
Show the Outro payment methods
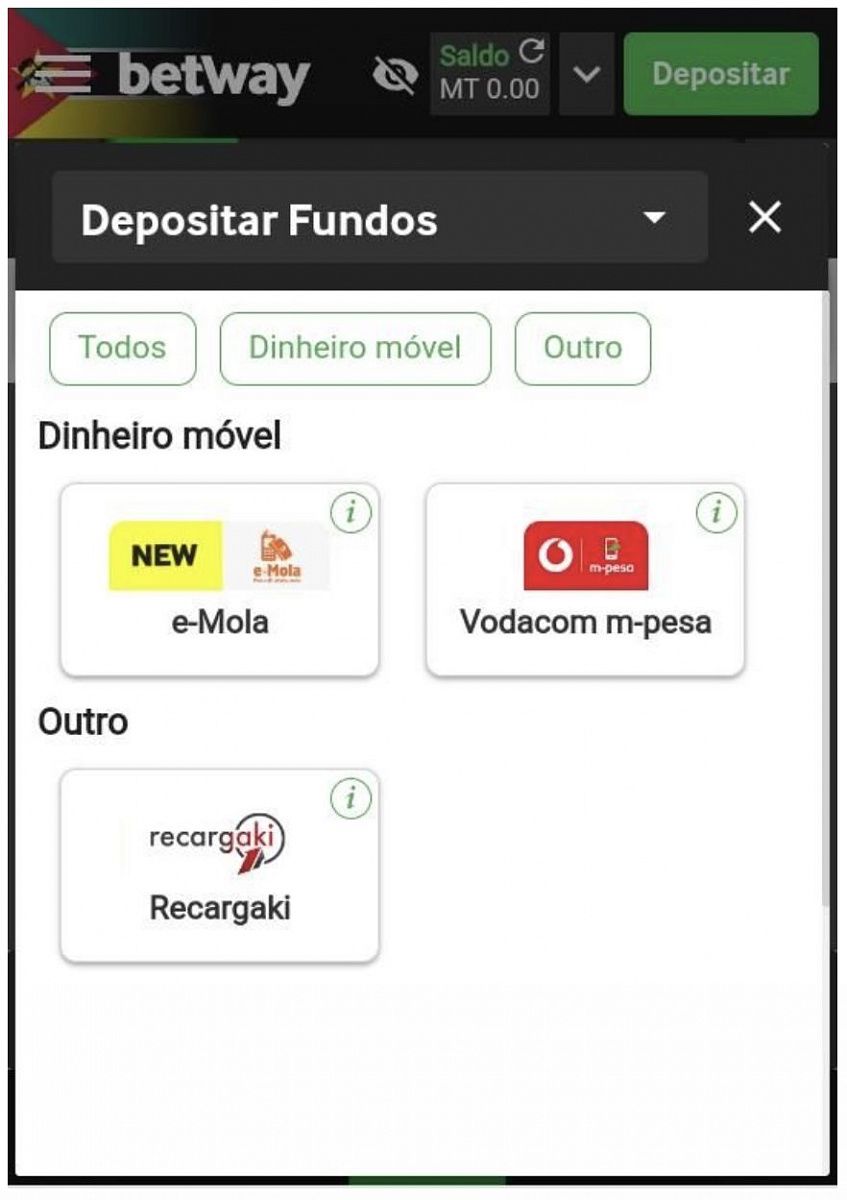[582, 348]
